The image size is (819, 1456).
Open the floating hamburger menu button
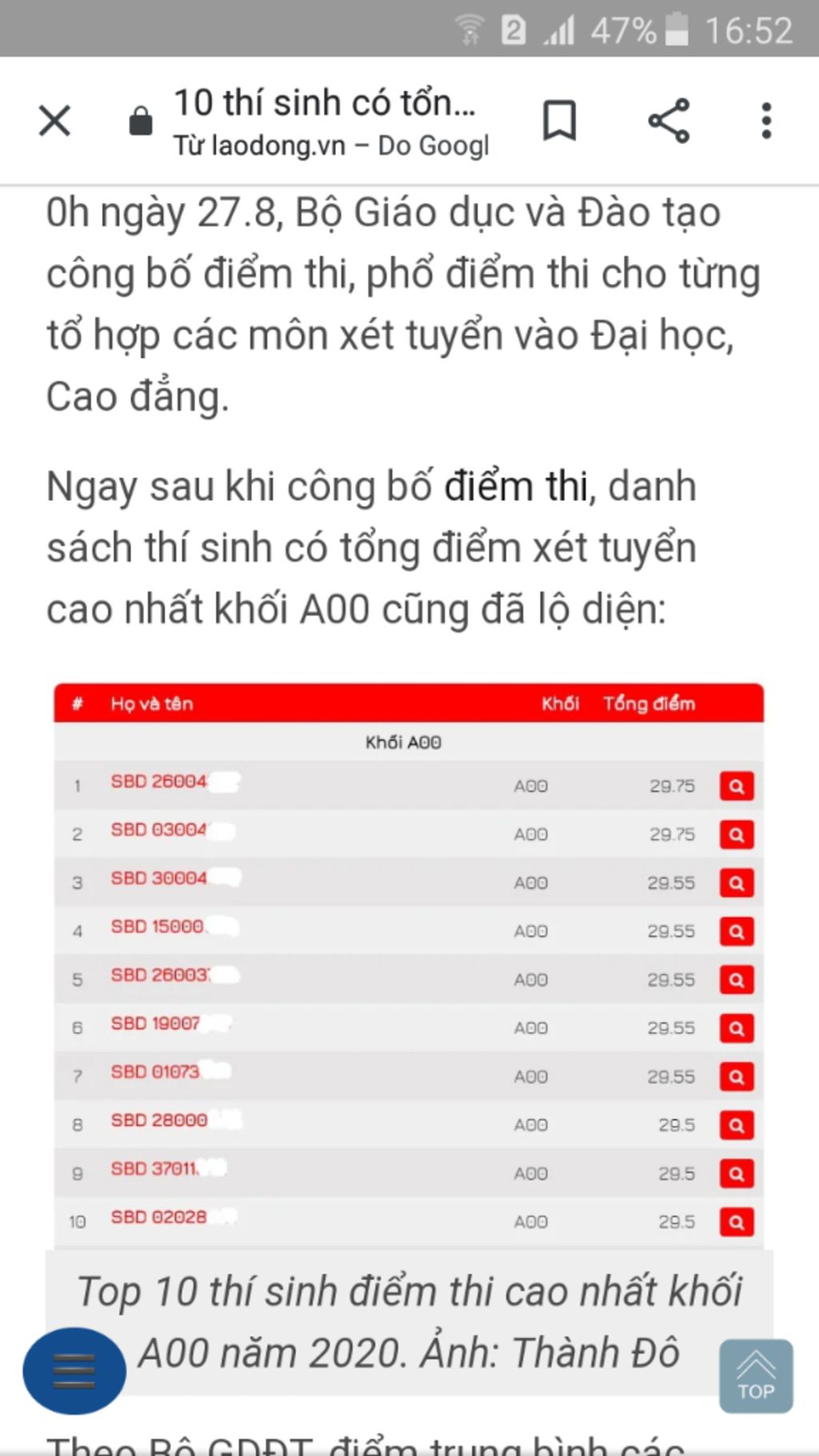click(x=74, y=1370)
